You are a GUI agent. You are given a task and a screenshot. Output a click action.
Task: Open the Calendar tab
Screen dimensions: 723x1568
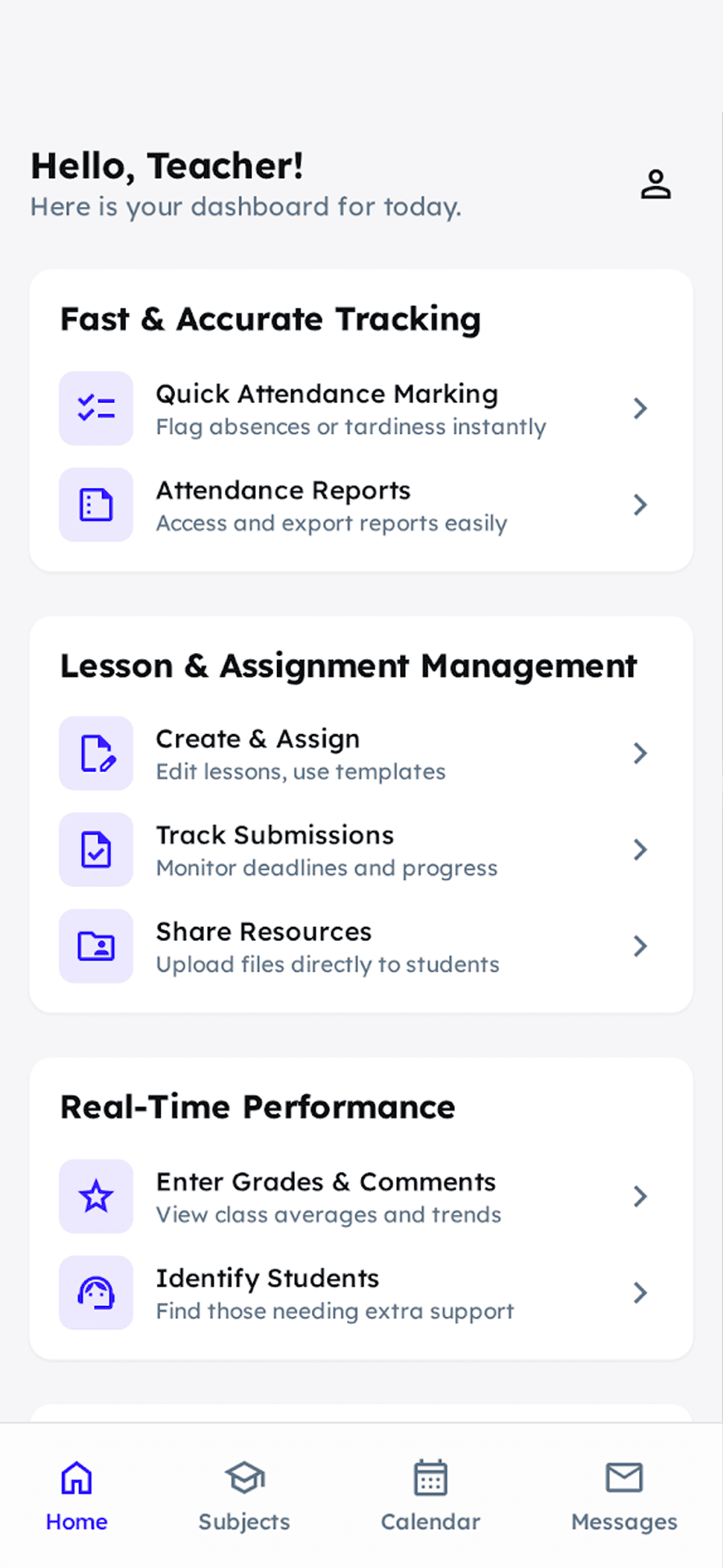pos(430,1497)
